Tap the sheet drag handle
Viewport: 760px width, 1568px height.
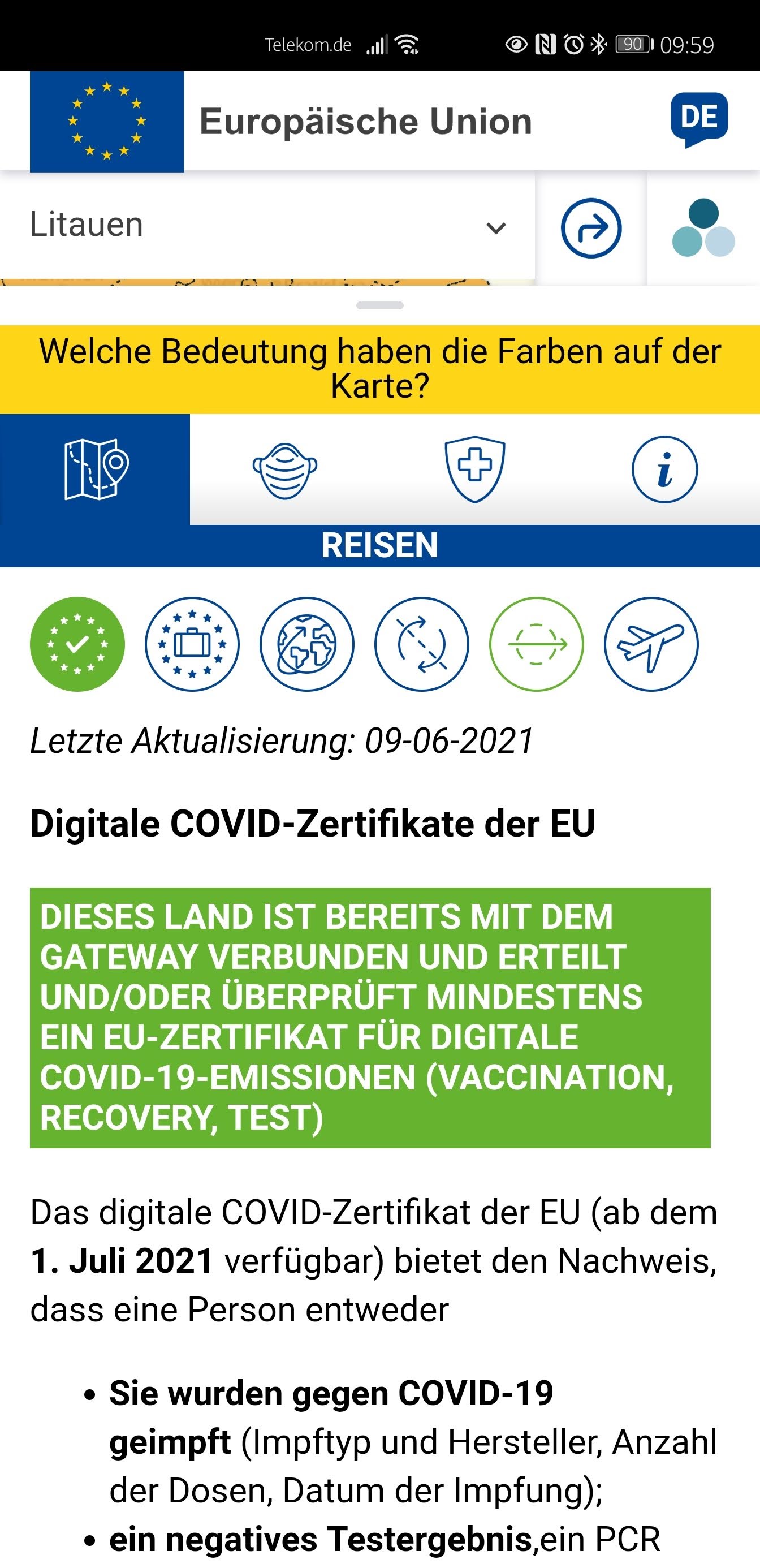point(379,305)
